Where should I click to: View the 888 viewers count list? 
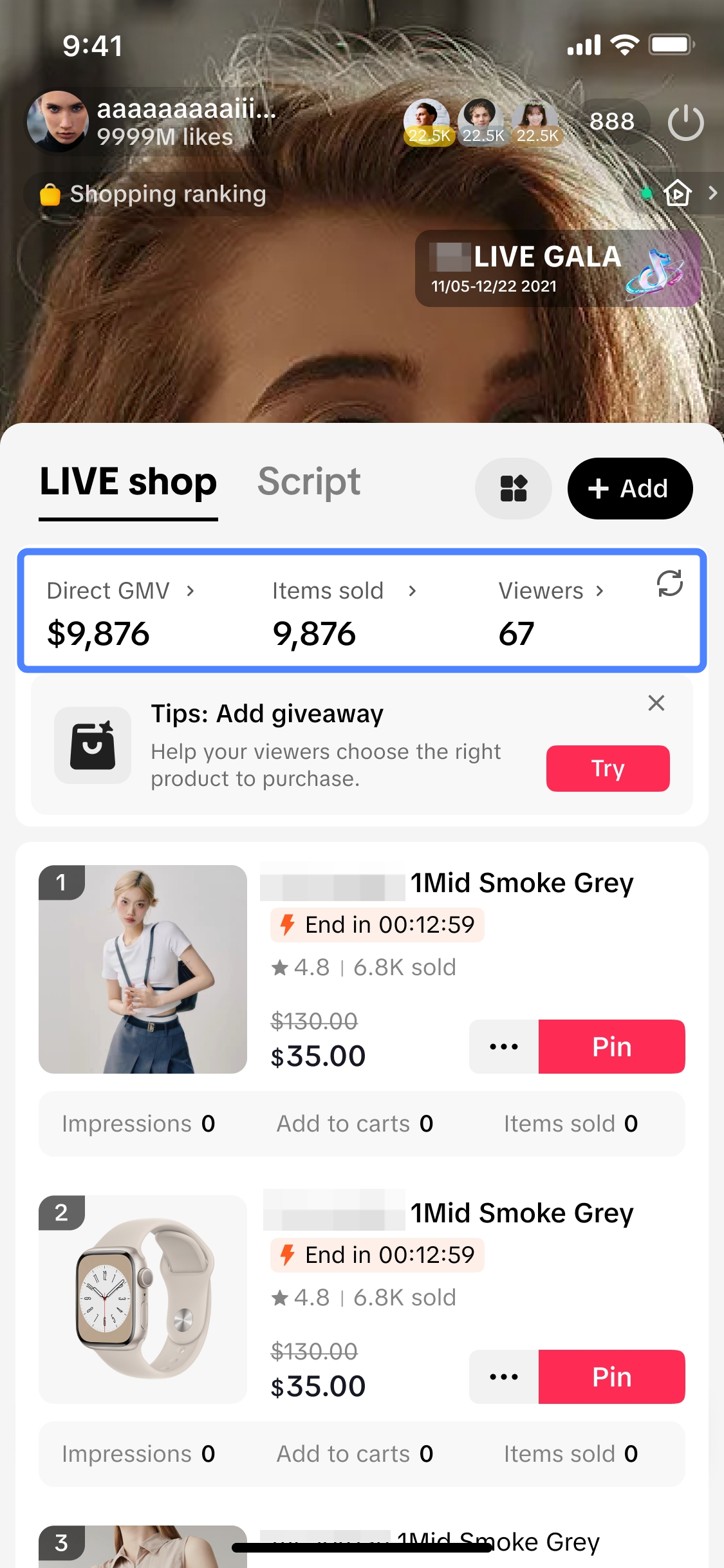[x=612, y=122]
